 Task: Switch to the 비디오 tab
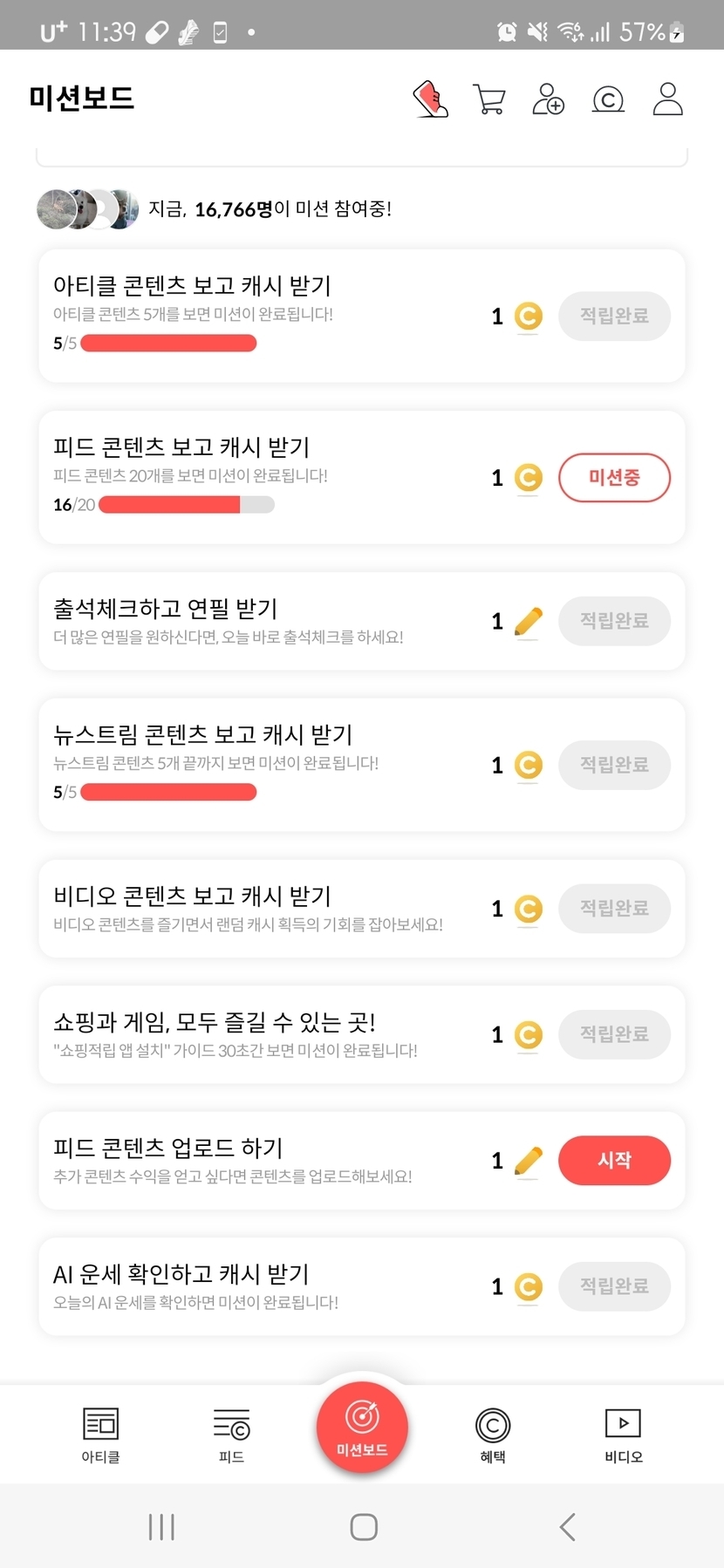coord(623,1435)
